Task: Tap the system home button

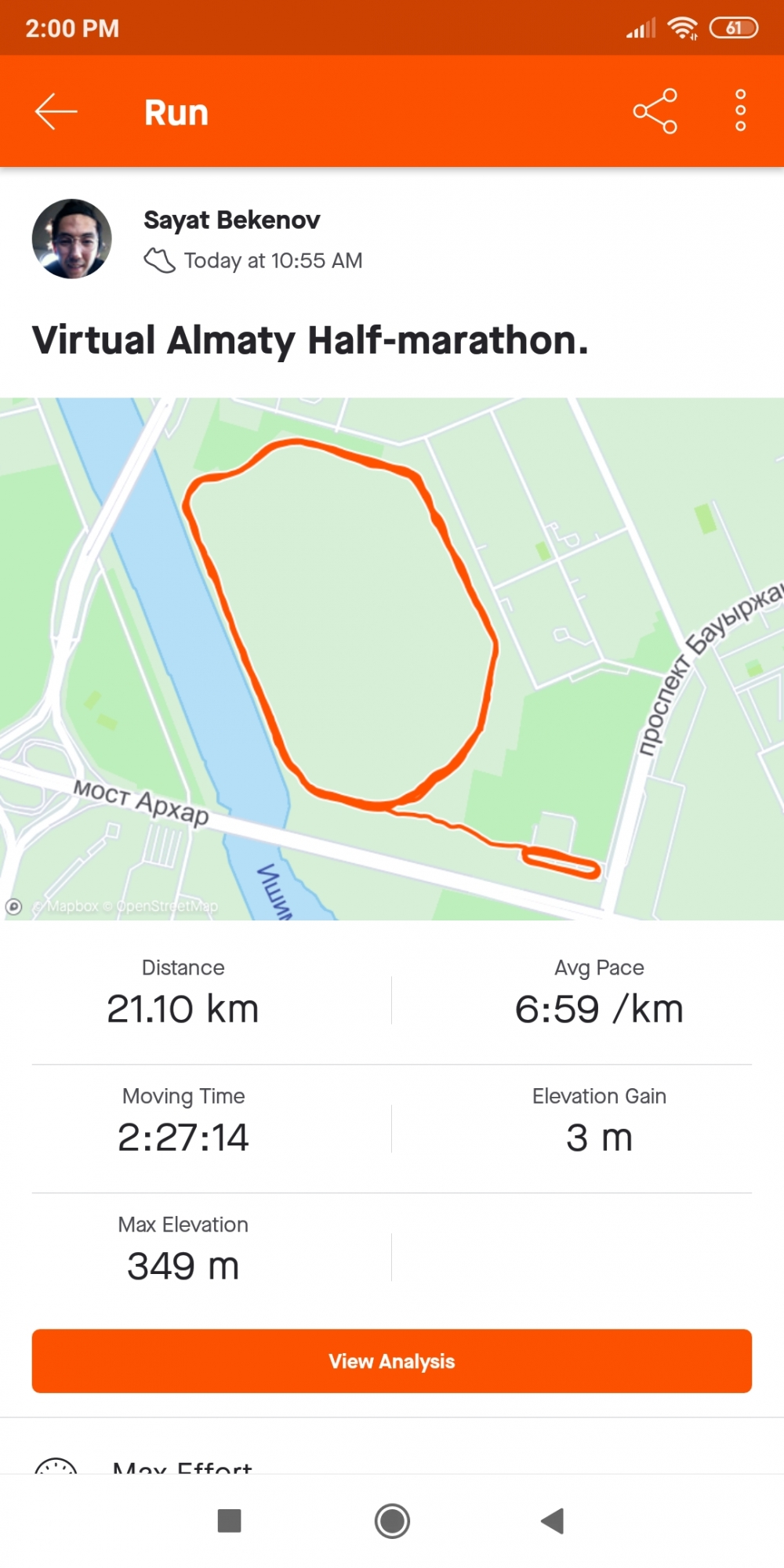Action: 392,1521
